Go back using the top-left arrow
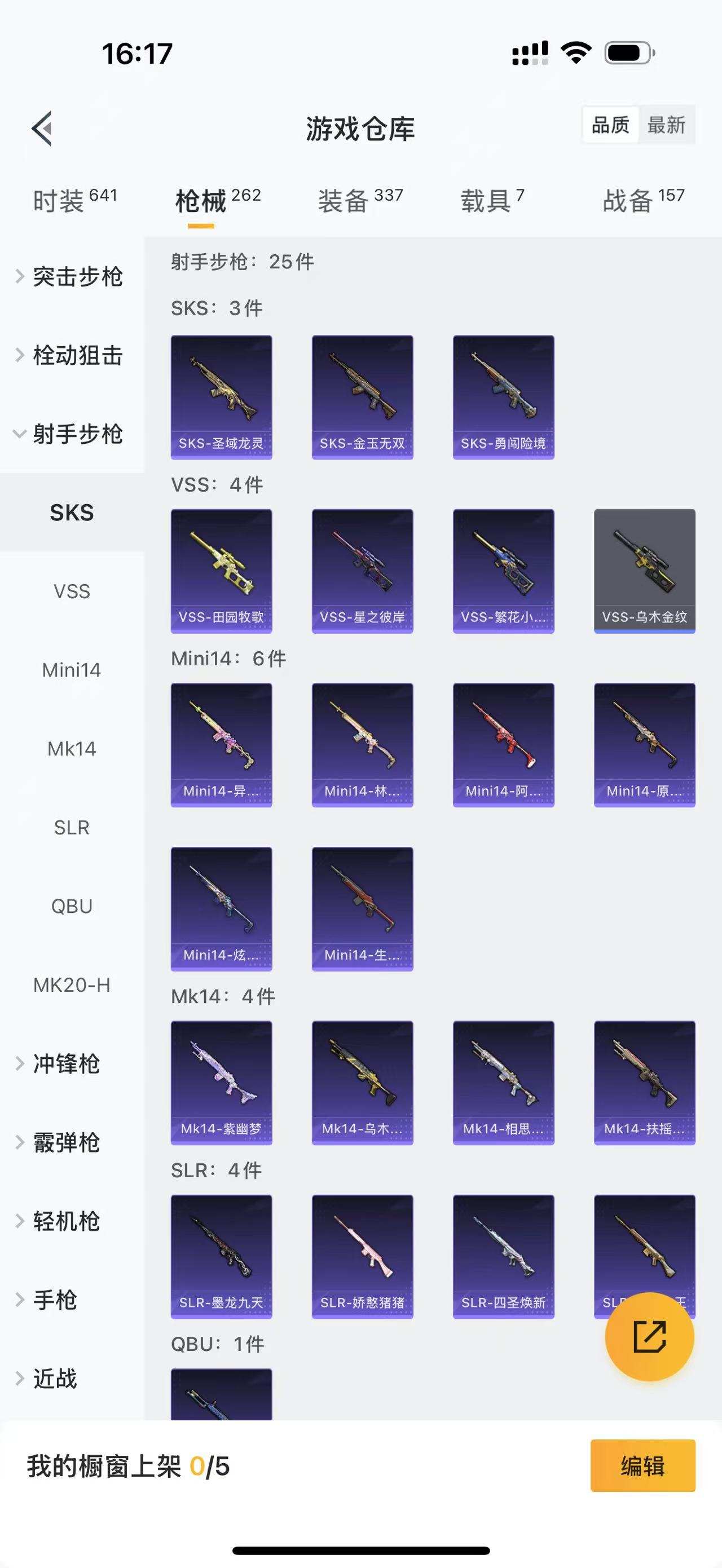Viewport: 722px width, 1568px height. (x=42, y=129)
